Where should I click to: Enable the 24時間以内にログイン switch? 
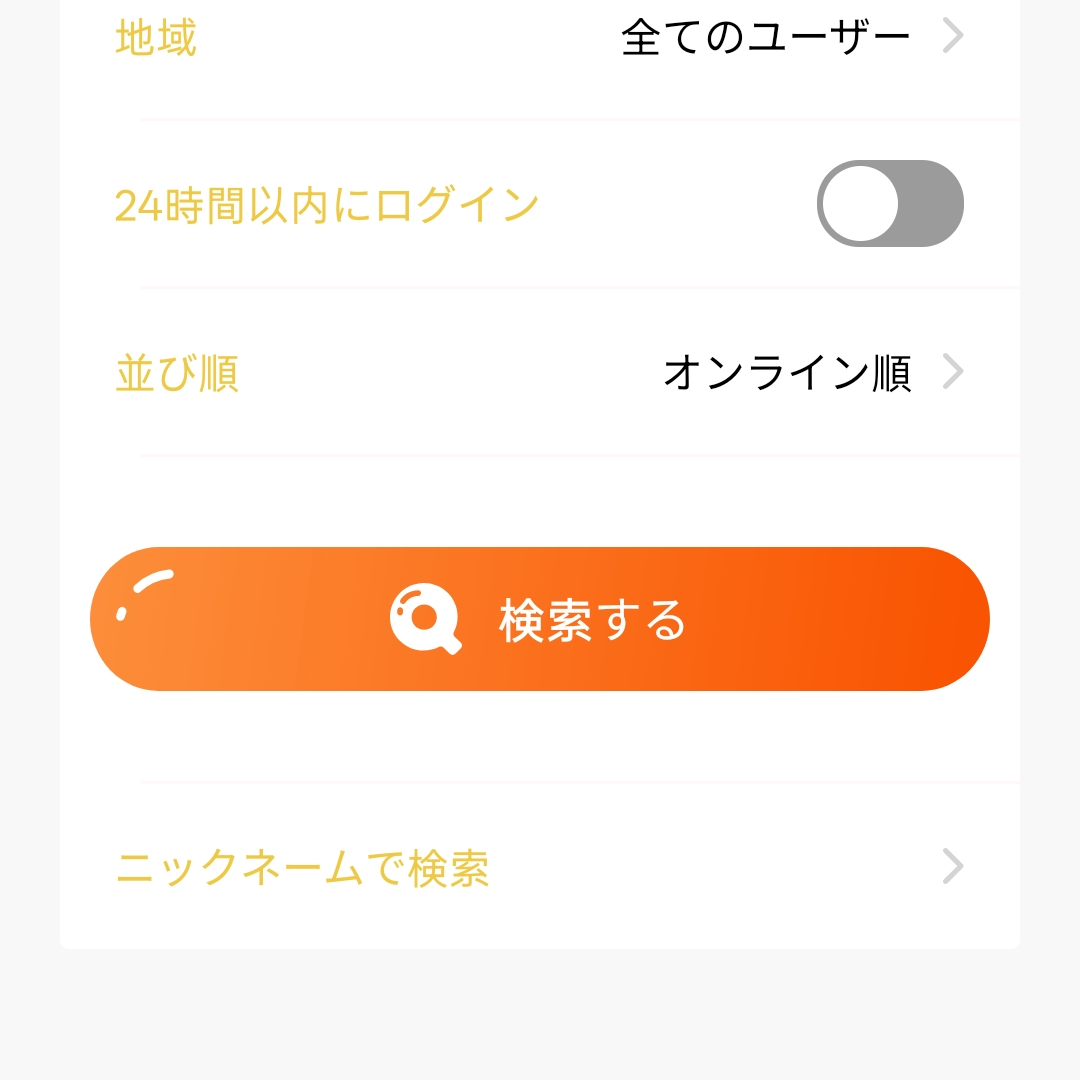(890, 204)
